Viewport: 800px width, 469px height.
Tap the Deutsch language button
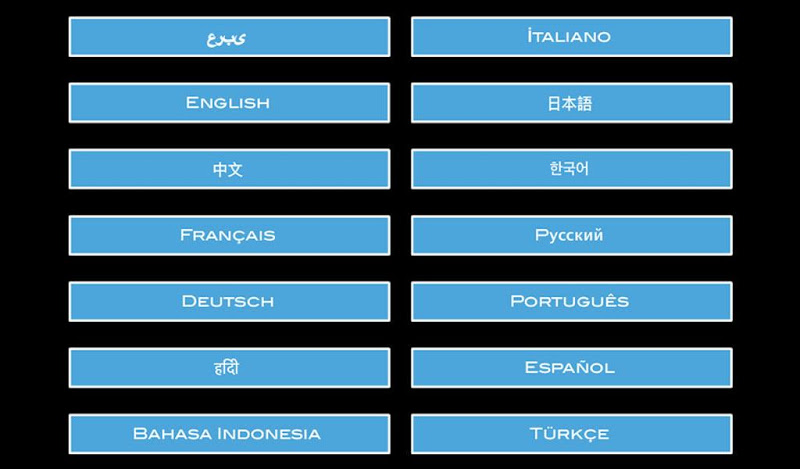[229, 301]
